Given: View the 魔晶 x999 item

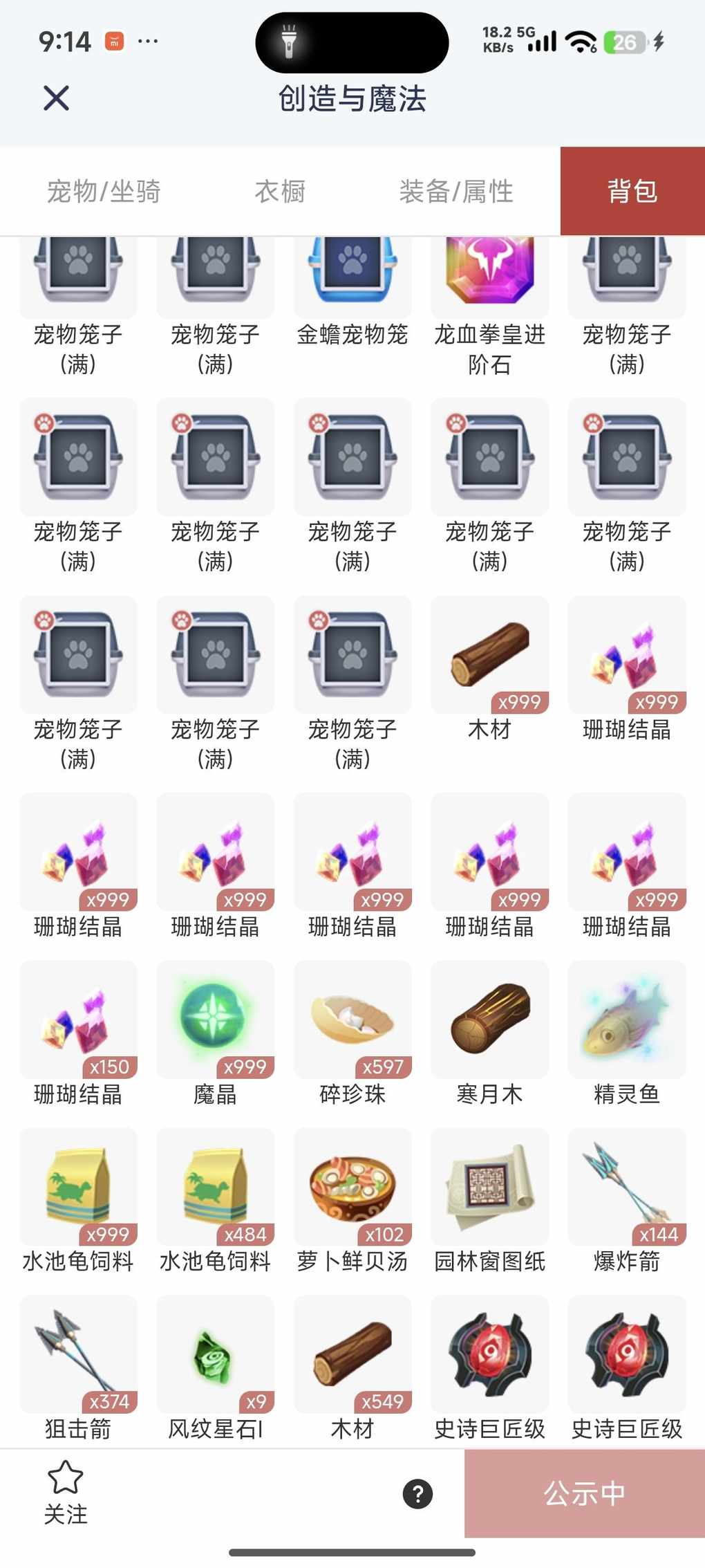Looking at the screenshot, I should click(x=215, y=1019).
